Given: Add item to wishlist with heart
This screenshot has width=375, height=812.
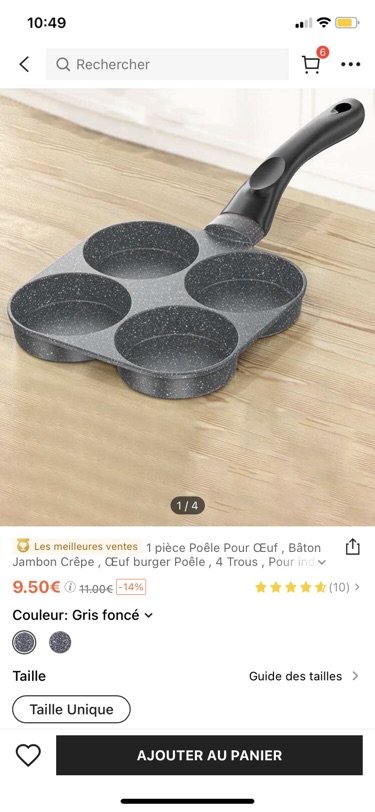Looking at the screenshot, I should pyautogui.click(x=28, y=755).
